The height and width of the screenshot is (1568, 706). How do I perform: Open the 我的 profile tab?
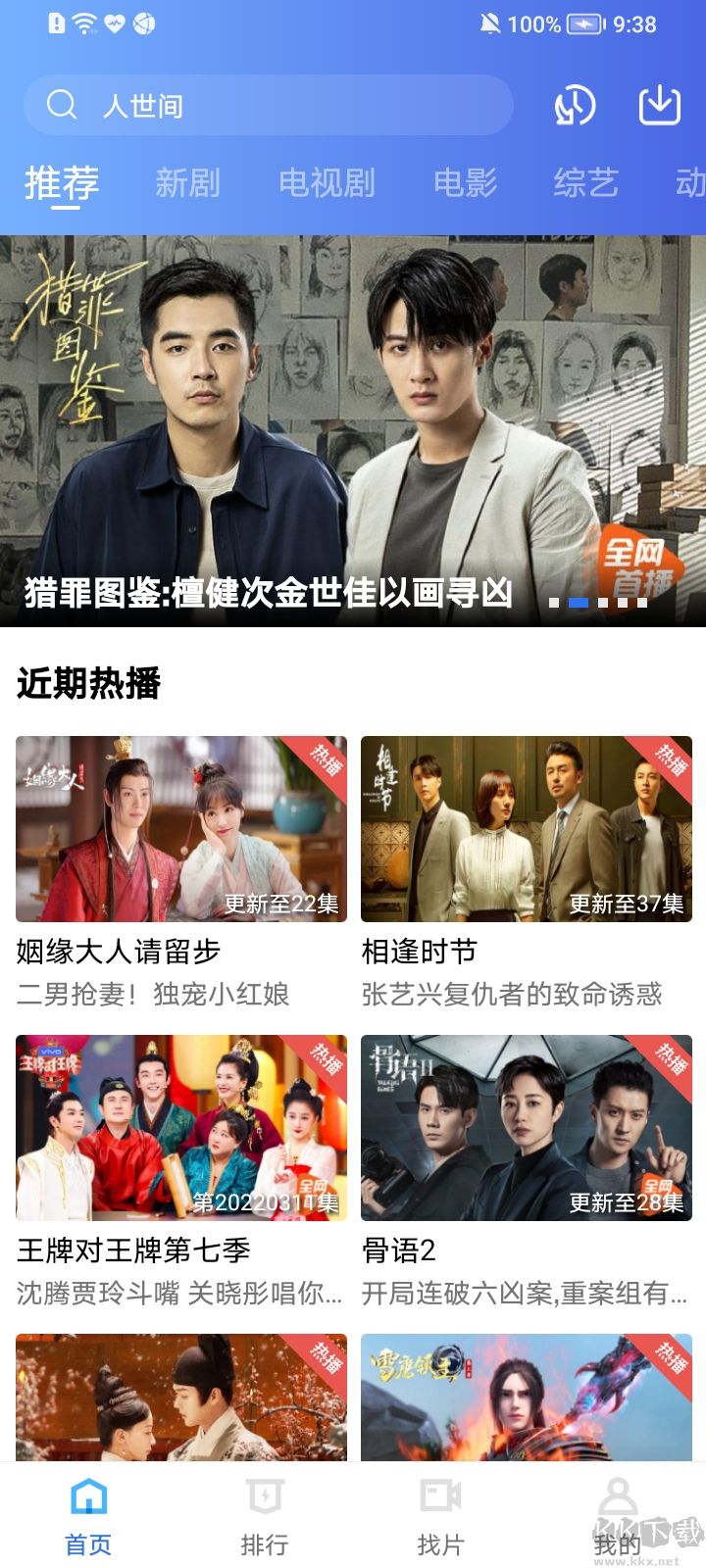(x=618, y=1516)
